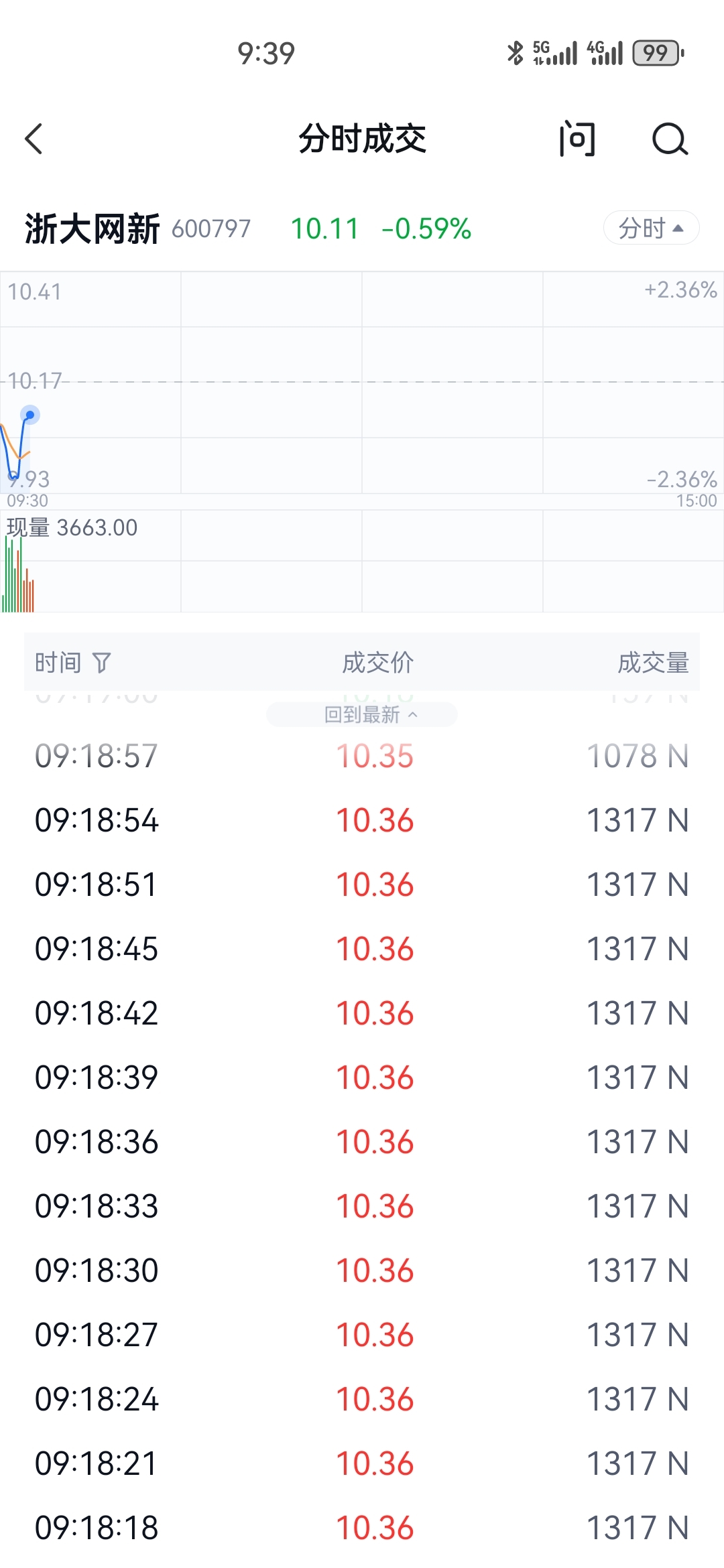The height and width of the screenshot is (1568, 724).
Task: Go back from the 分时成交 page
Action: pos(35,139)
